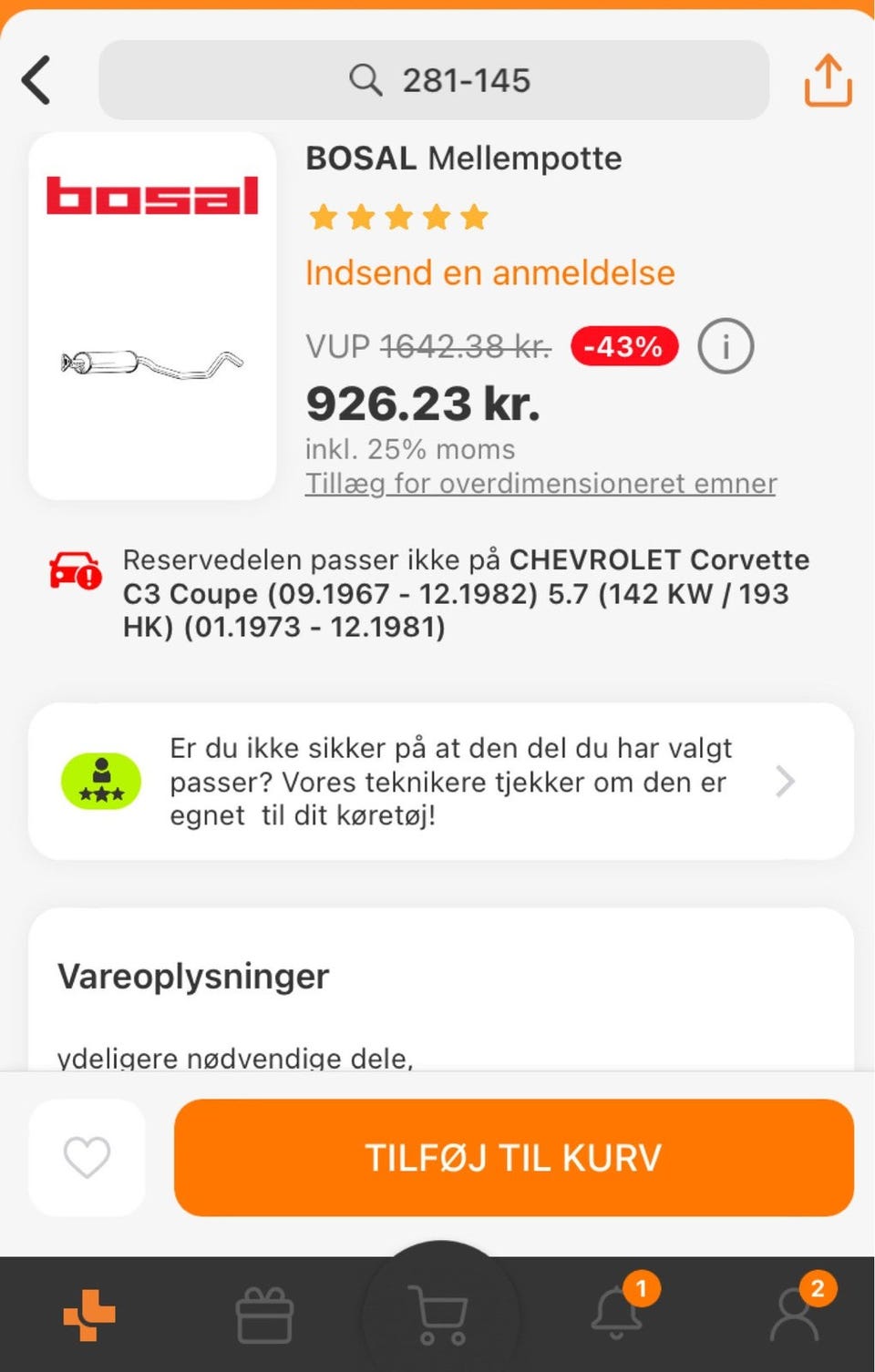Open the shopping cart tab

coord(441,1315)
